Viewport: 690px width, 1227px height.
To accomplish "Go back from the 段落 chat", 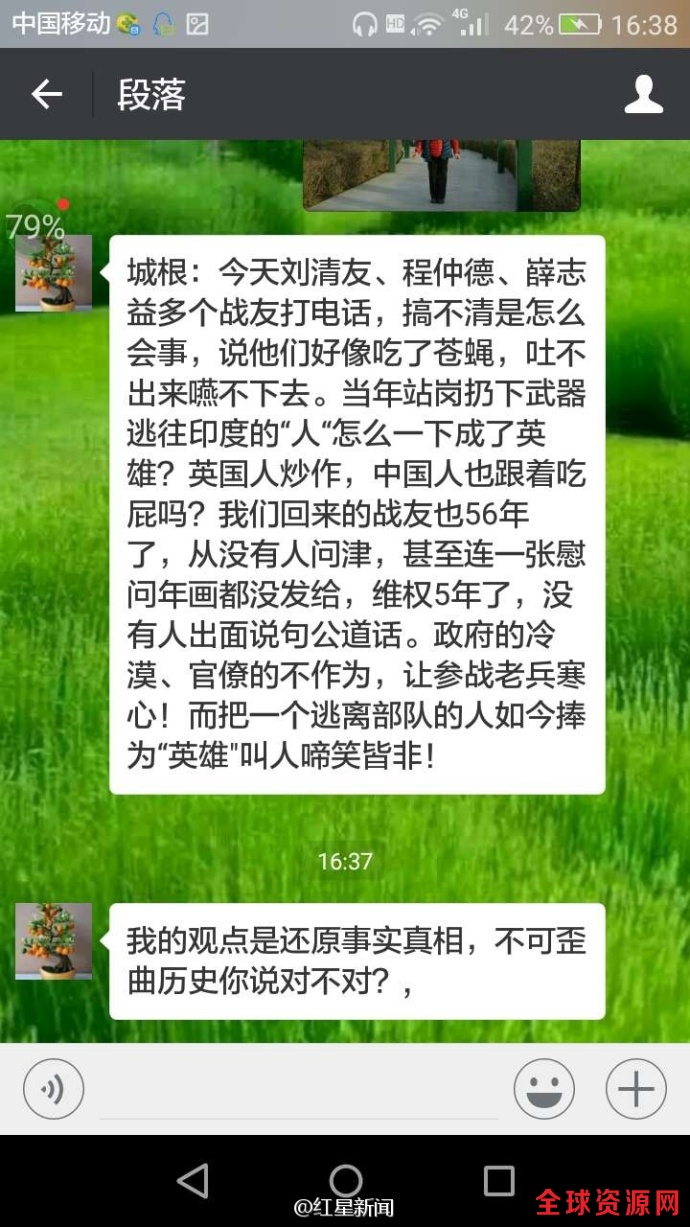I will [x=46, y=95].
